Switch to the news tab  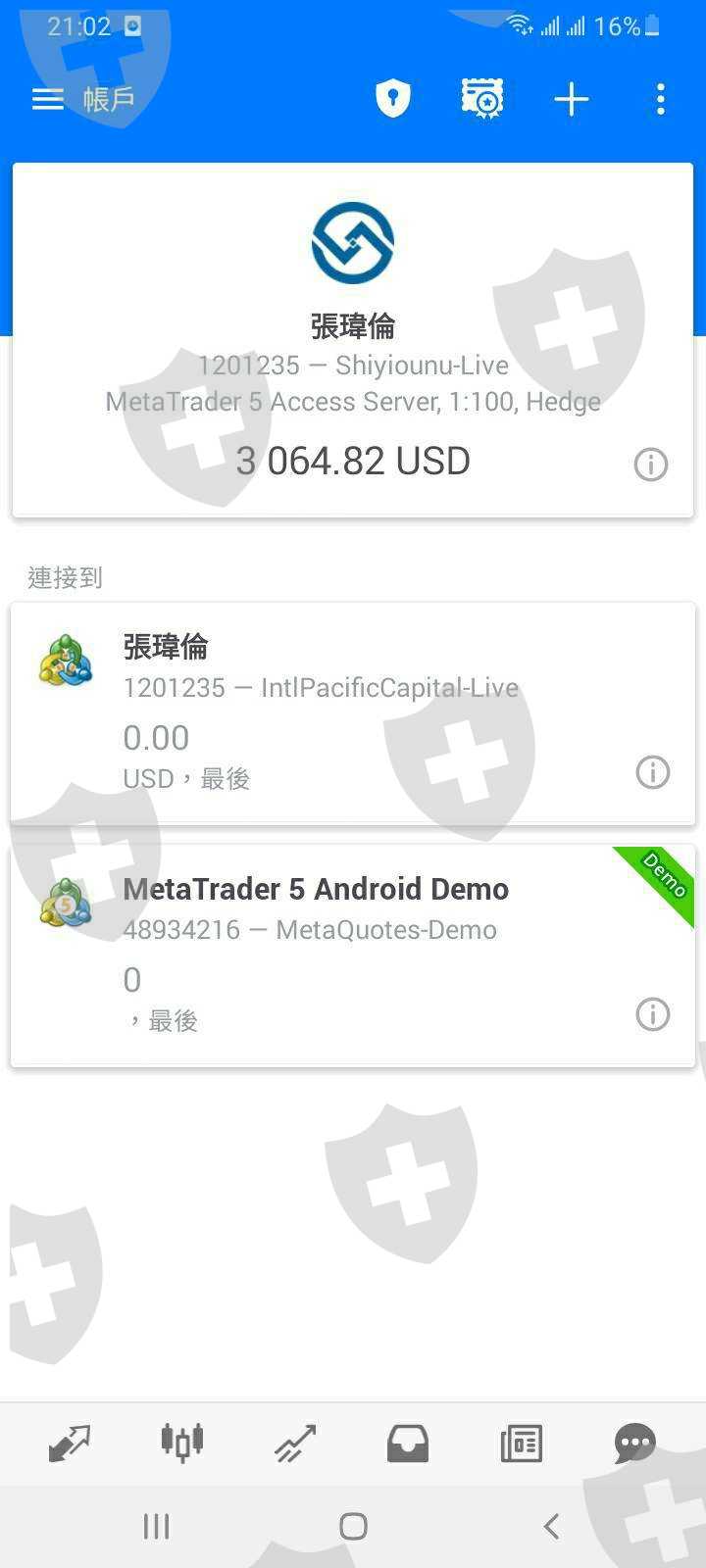(522, 1443)
